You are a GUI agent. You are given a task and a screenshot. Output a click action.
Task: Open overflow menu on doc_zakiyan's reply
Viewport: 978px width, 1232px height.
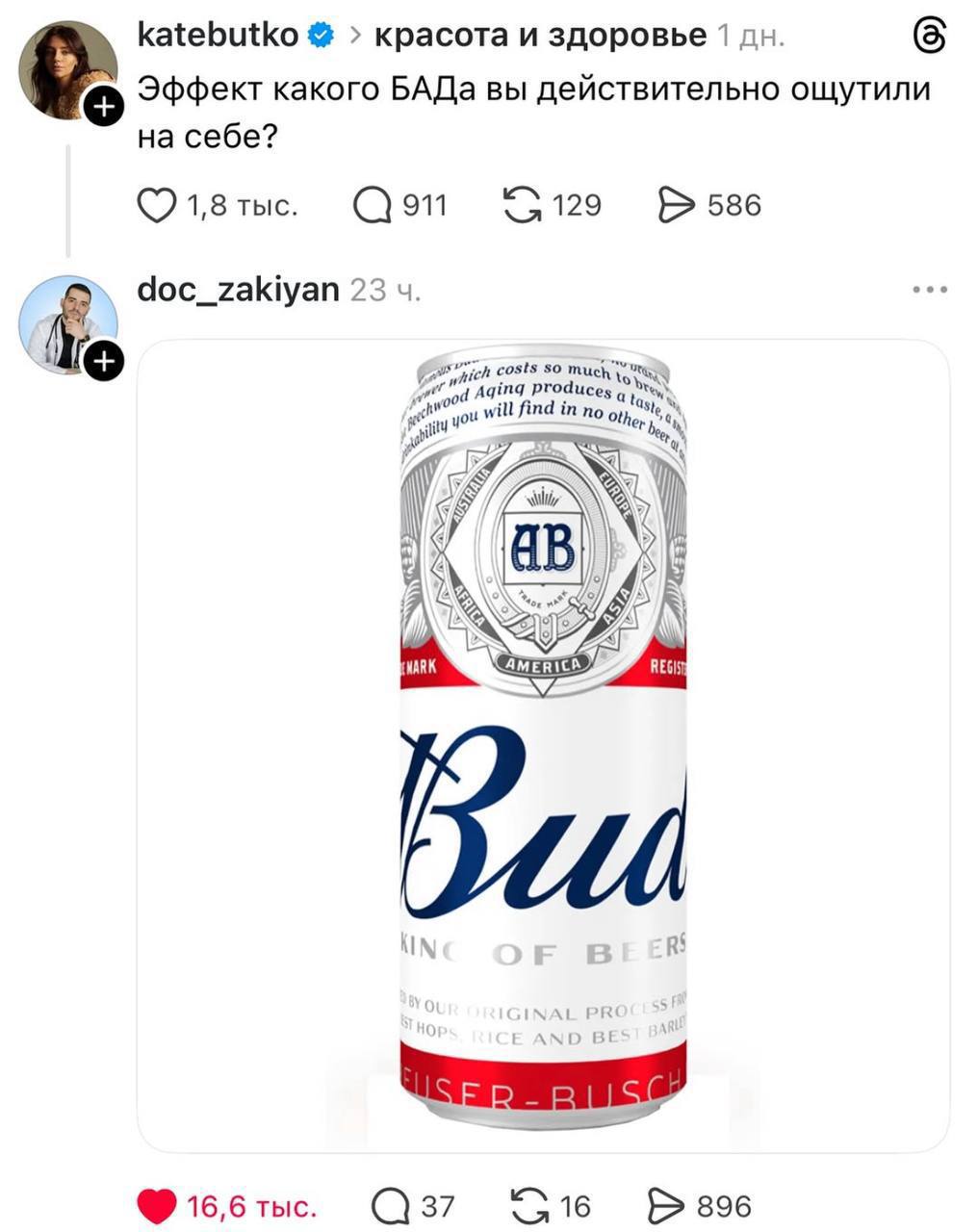[930, 289]
